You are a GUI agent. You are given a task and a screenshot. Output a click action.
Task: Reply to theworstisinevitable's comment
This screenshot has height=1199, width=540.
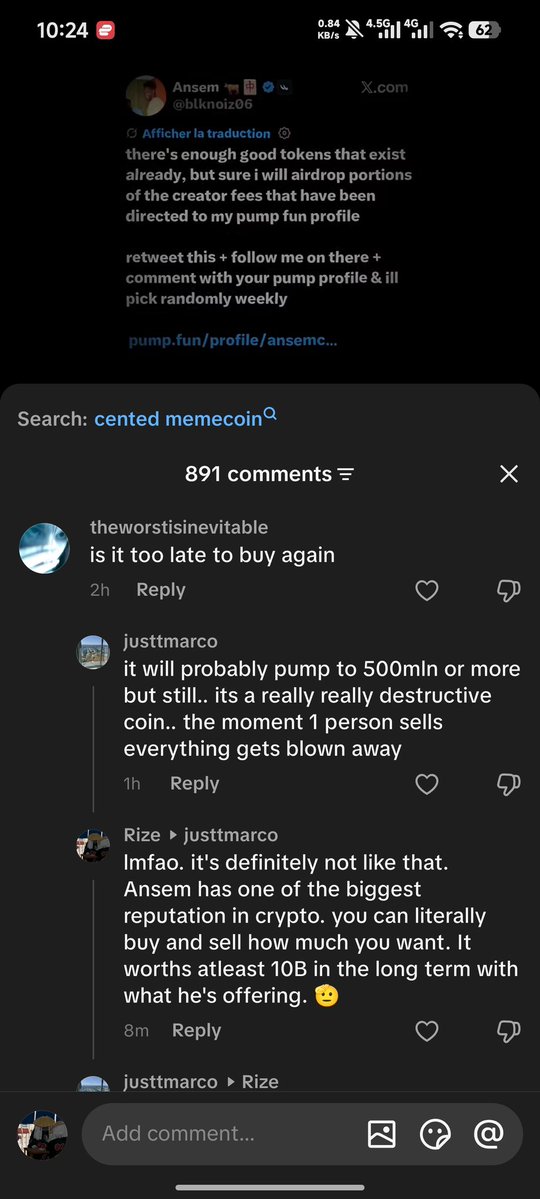pos(161,590)
